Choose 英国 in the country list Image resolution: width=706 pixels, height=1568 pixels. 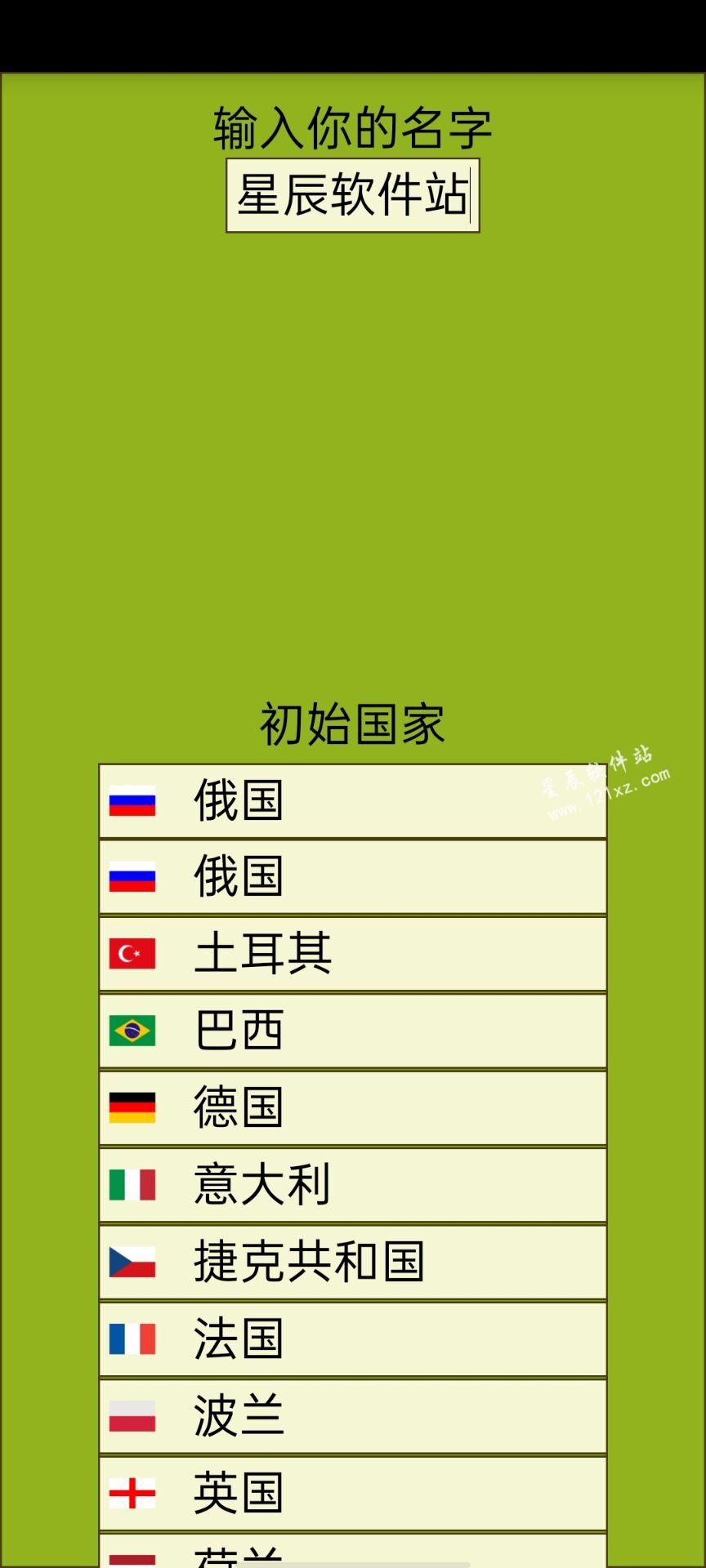pyautogui.click(x=352, y=1493)
